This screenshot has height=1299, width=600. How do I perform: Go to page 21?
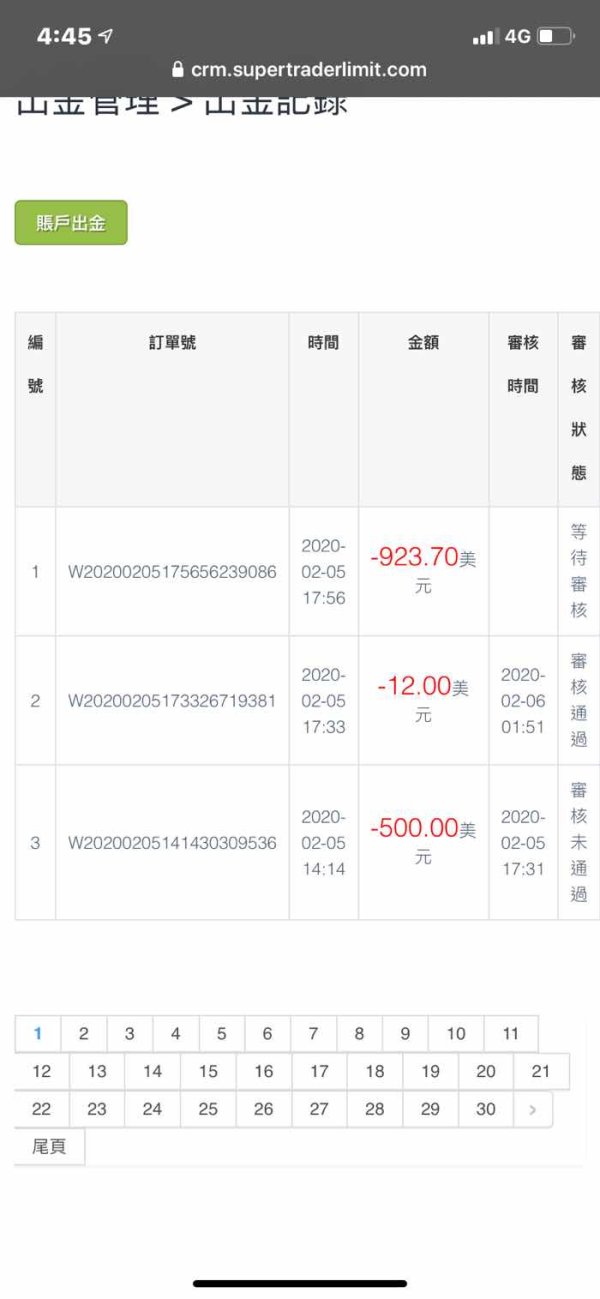pos(541,1071)
